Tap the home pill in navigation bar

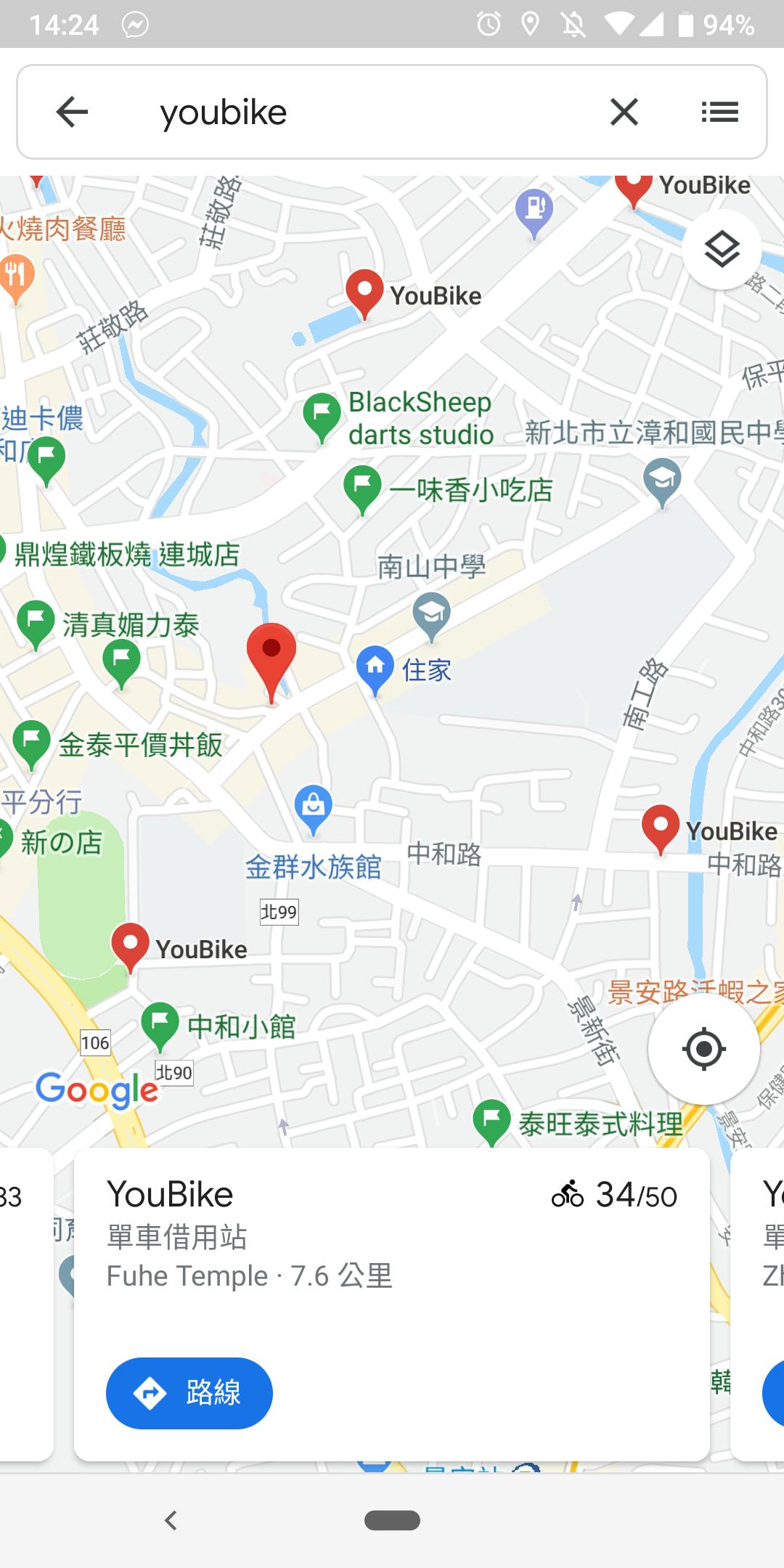(x=392, y=1520)
